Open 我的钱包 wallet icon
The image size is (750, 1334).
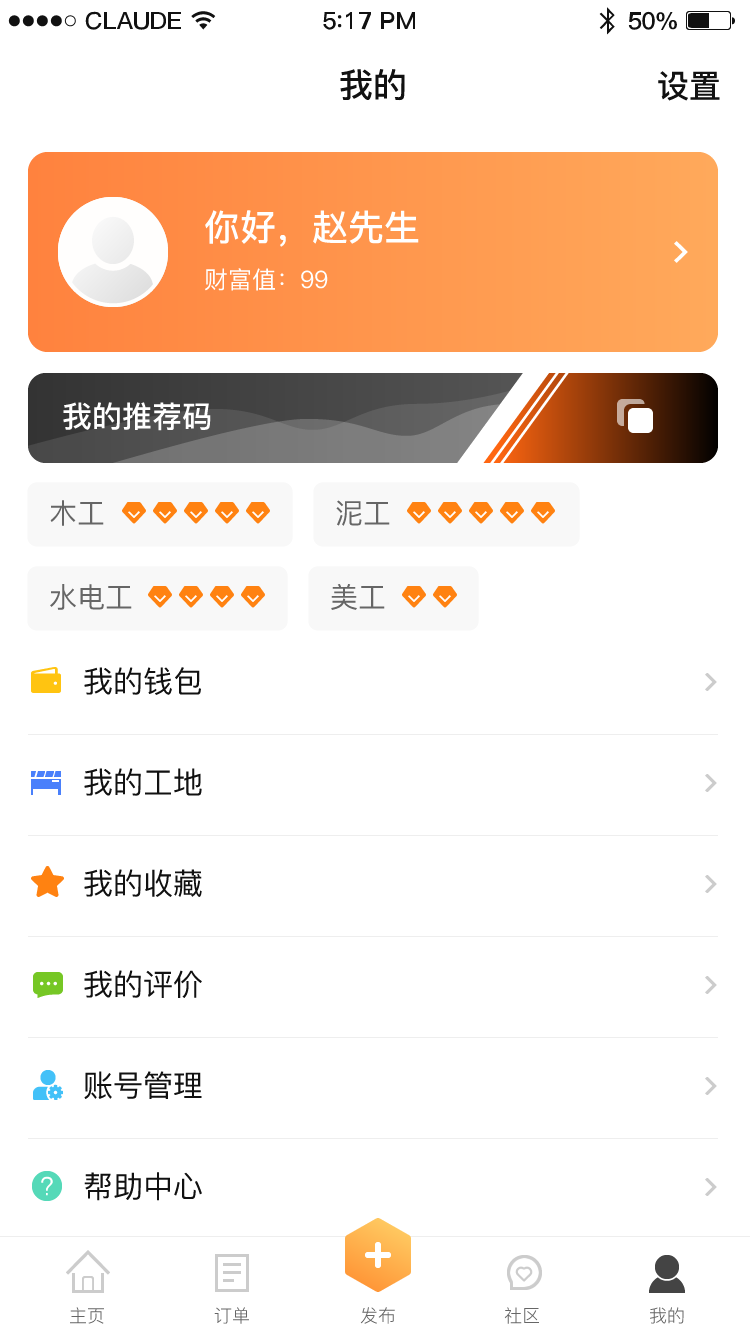[x=47, y=681]
